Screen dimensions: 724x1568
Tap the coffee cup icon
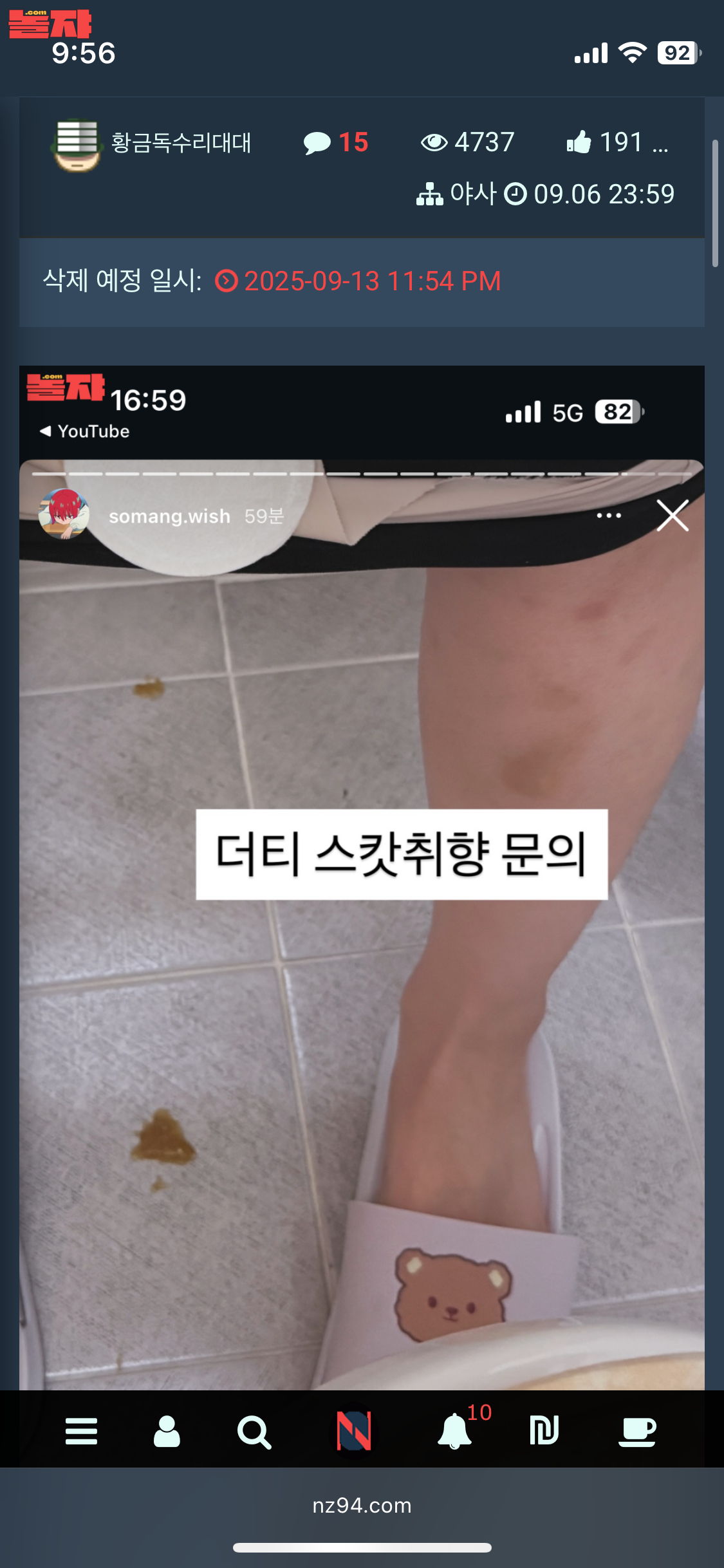pyautogui.click(x=636, y=1432)
